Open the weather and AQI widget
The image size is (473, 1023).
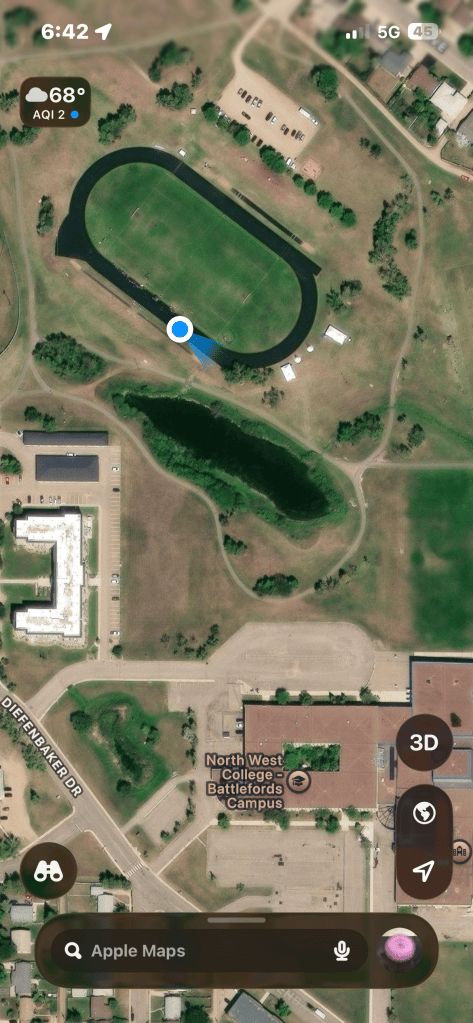[55, 102]
